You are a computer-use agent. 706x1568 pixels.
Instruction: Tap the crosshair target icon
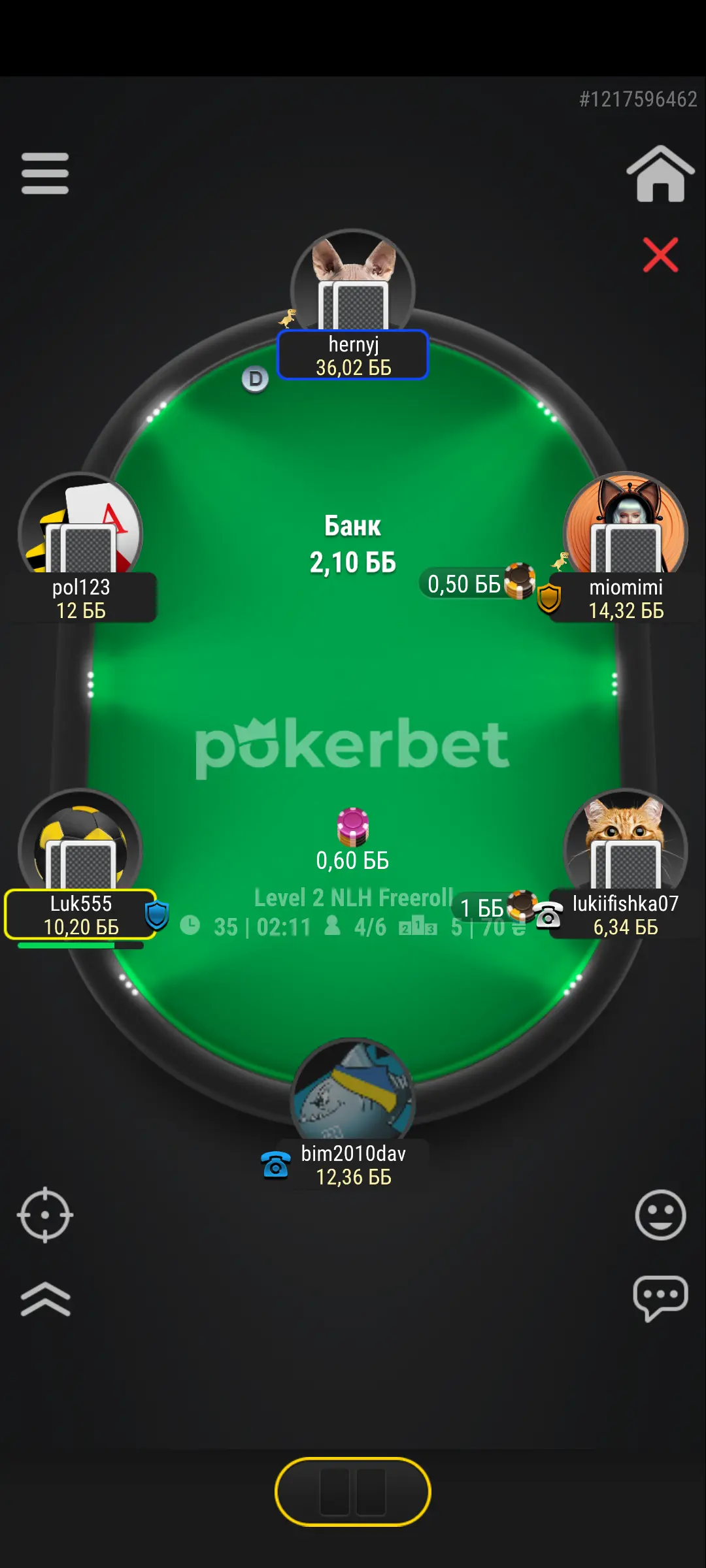click(x=44, y=1215)
